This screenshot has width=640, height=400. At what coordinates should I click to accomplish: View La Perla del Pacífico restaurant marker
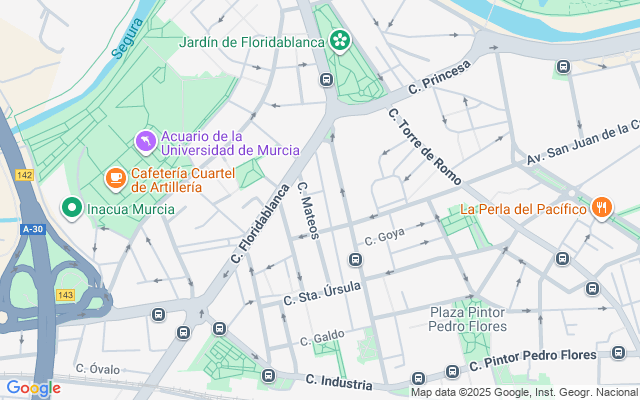click(601, 209)
